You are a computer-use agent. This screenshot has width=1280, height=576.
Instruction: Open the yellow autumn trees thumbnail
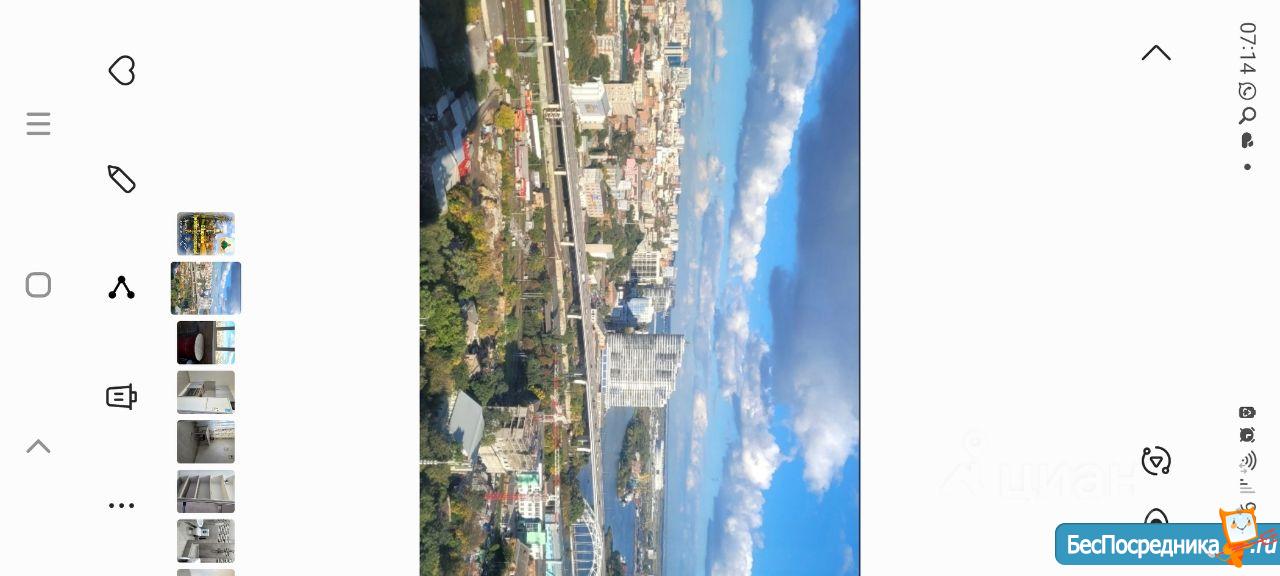click(x=206, y=234)
